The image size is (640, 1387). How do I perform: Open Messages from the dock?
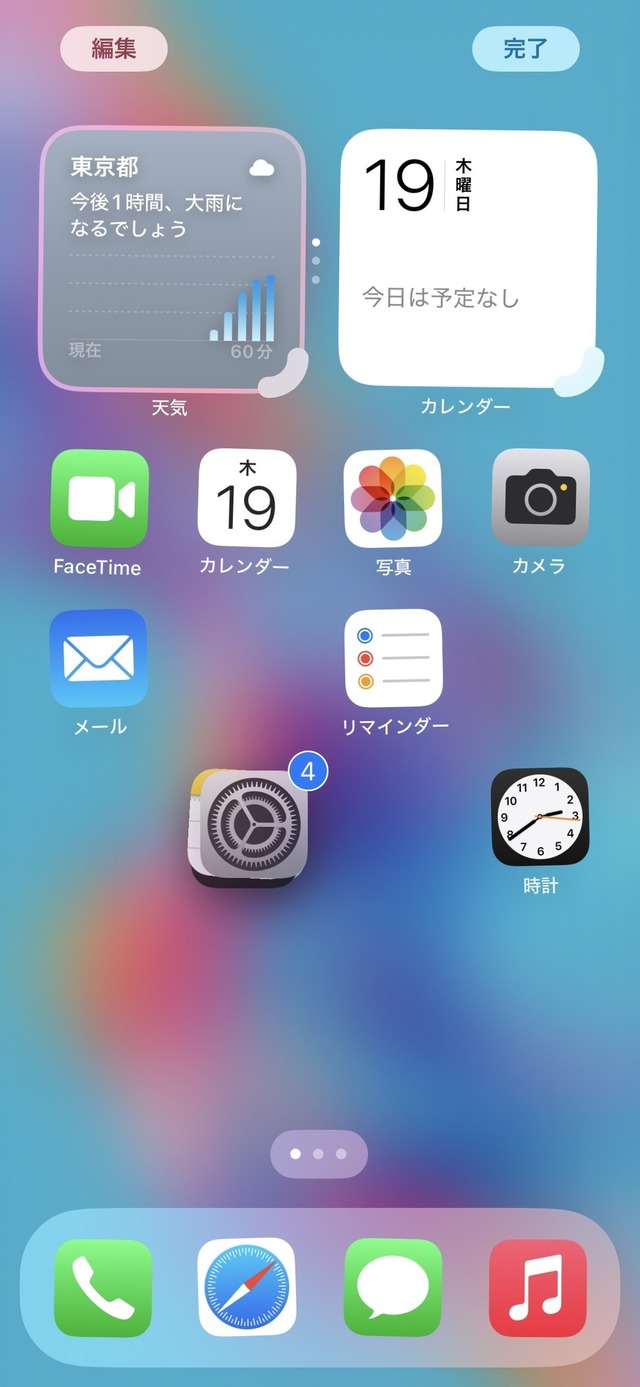[393, 1288]
